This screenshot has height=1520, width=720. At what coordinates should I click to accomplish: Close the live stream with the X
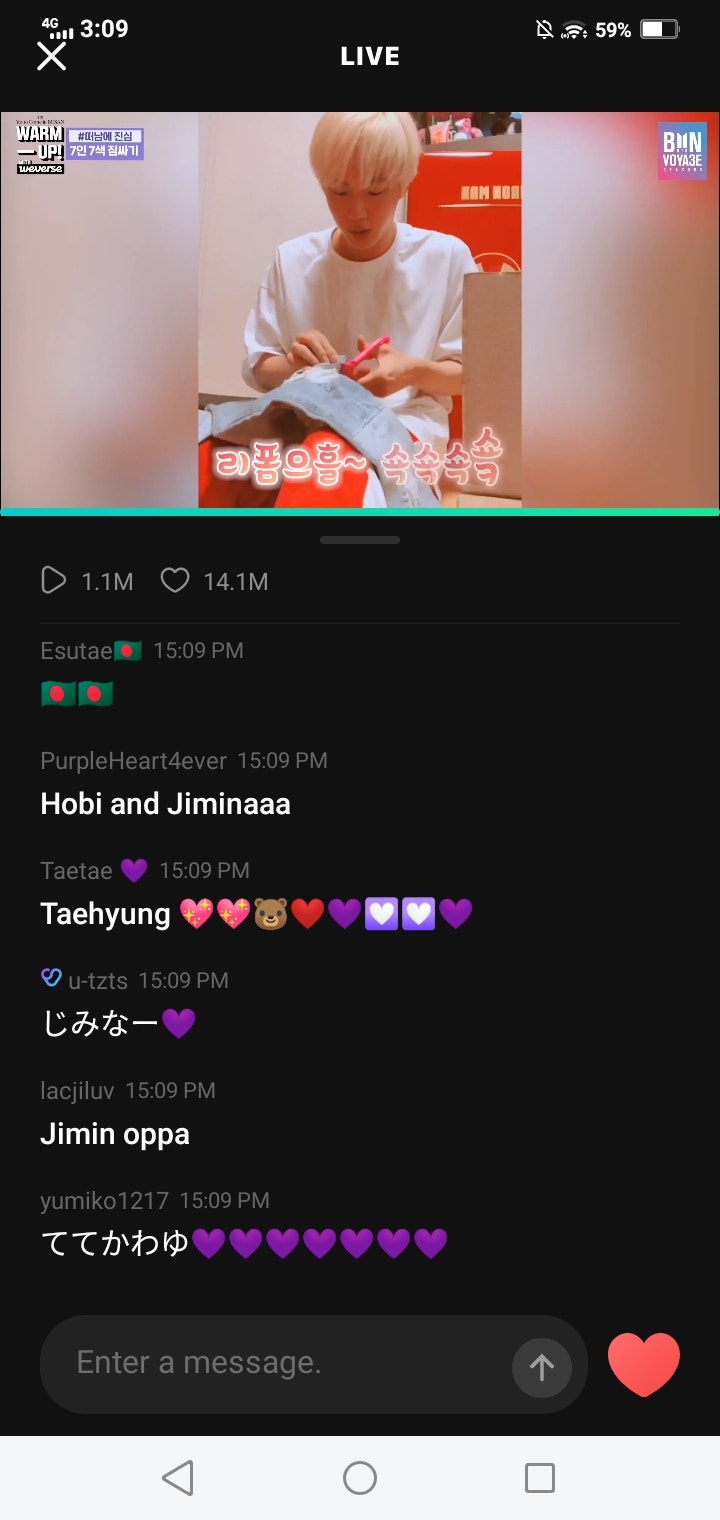coord(51,57)
